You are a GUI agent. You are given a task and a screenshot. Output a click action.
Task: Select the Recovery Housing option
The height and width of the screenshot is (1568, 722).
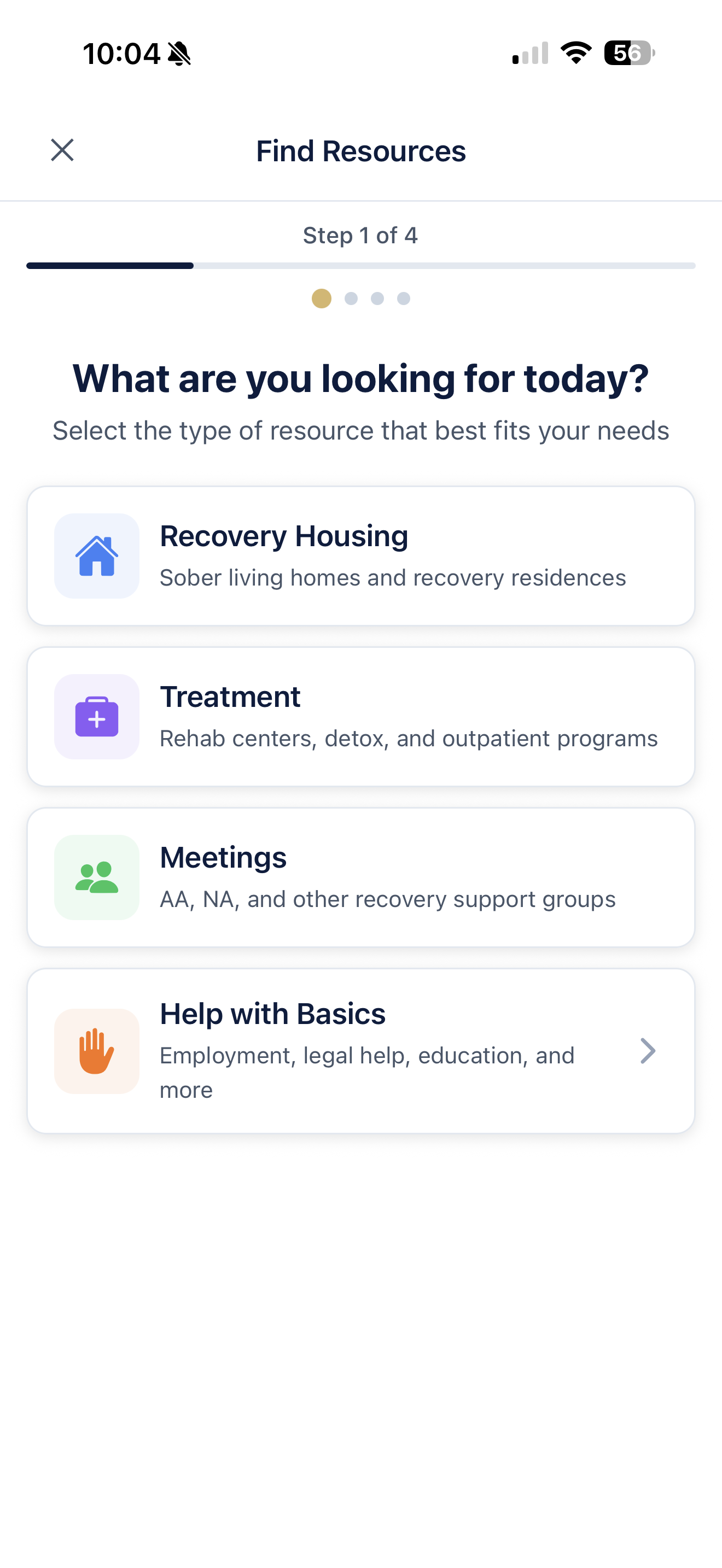(360, 555)
